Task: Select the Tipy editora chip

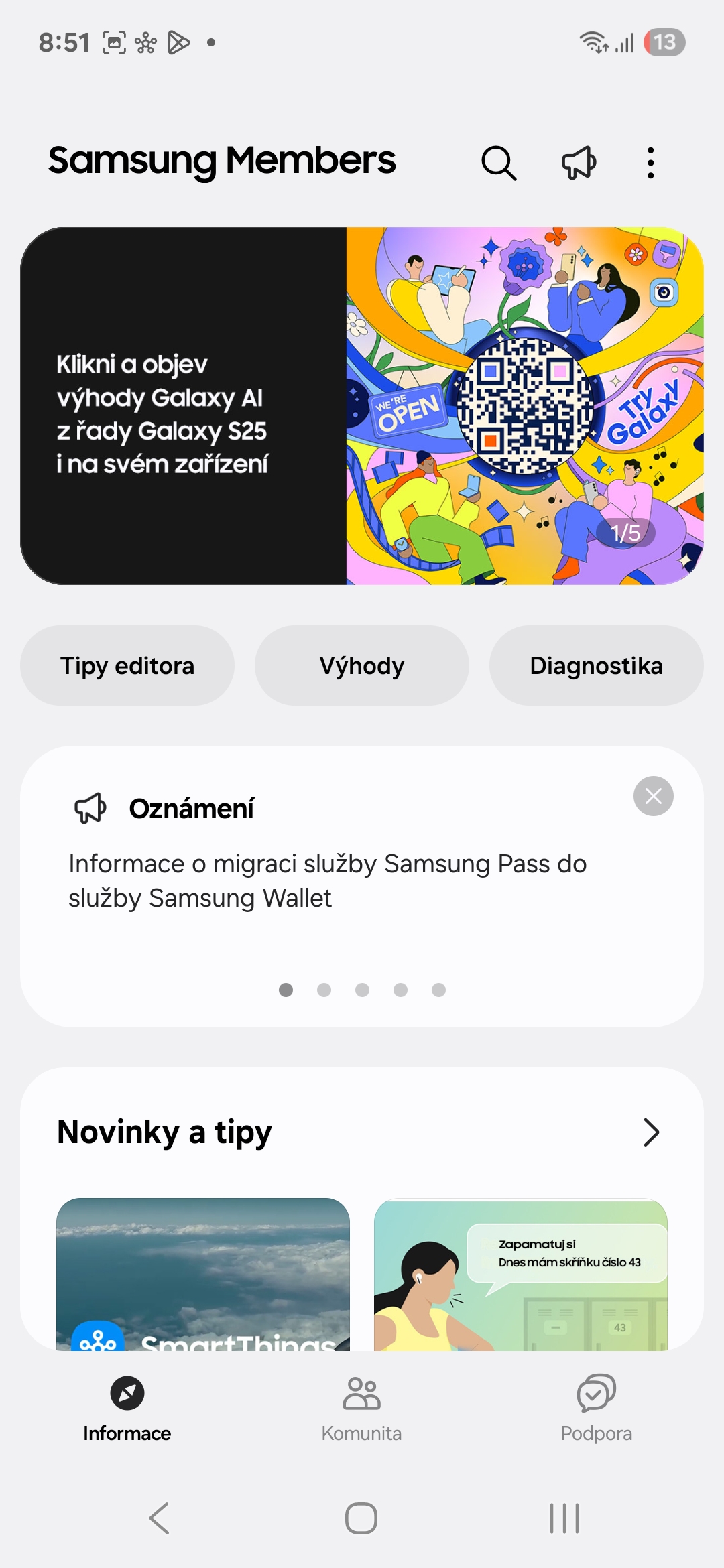Action: coord(127,665)
